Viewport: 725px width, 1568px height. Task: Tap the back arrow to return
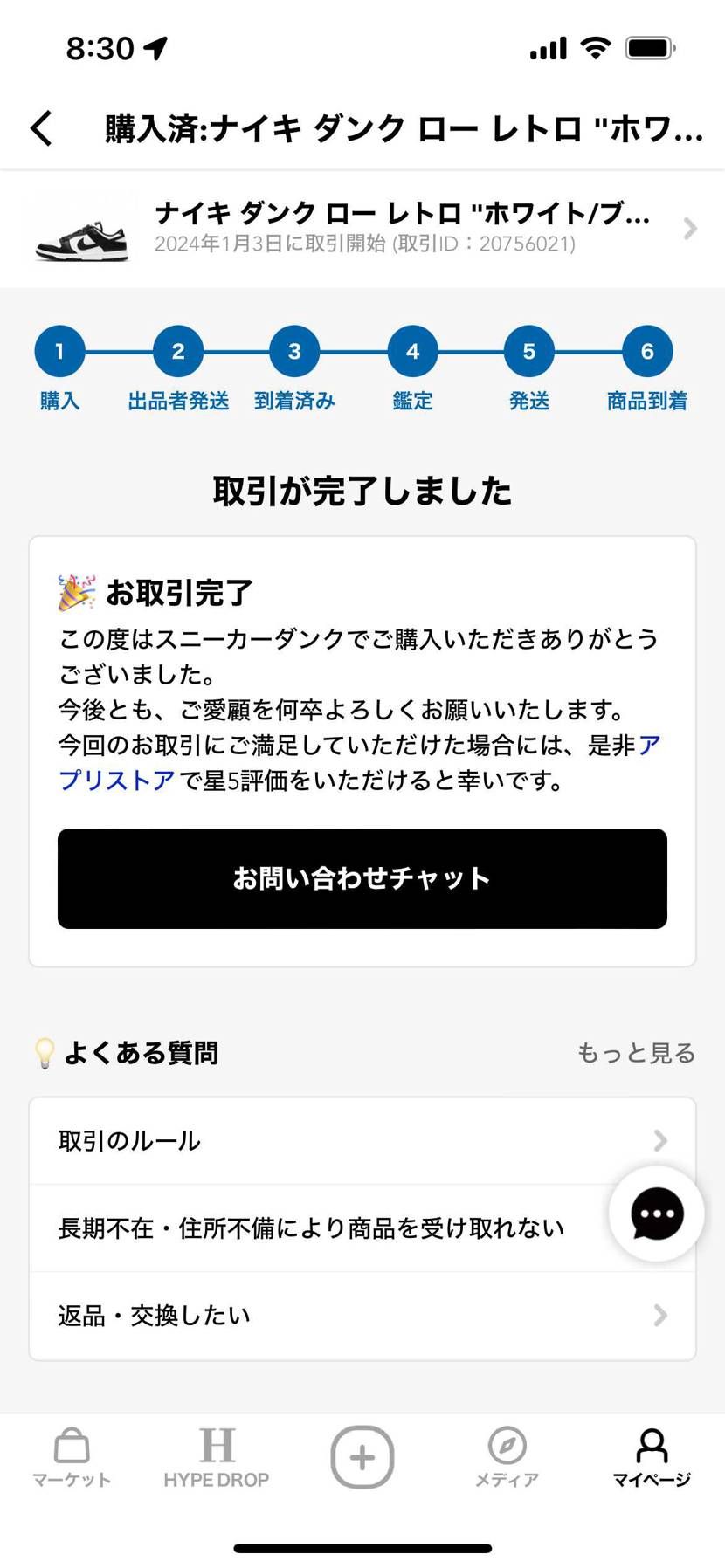(41, 127)
